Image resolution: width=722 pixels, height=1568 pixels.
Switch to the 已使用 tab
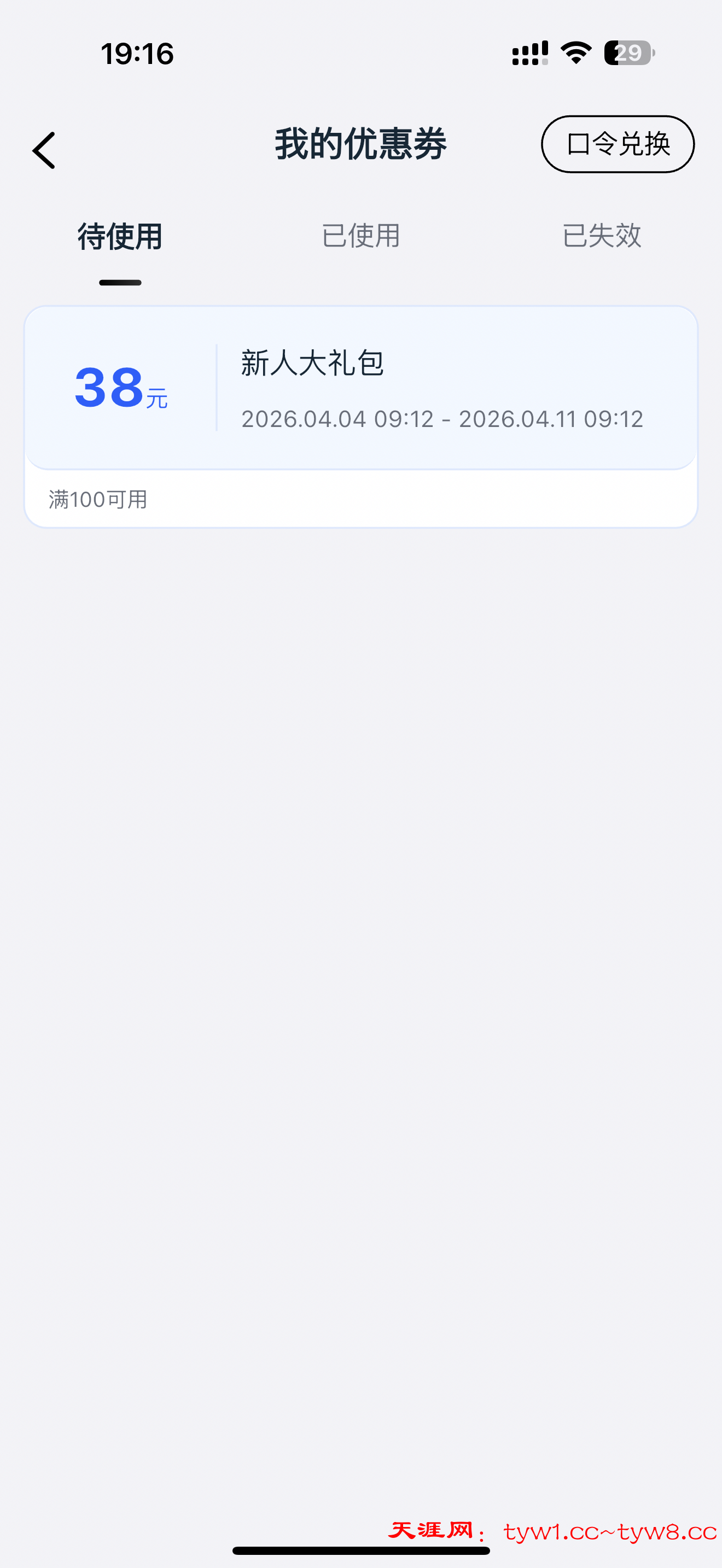tap(360, 237)
